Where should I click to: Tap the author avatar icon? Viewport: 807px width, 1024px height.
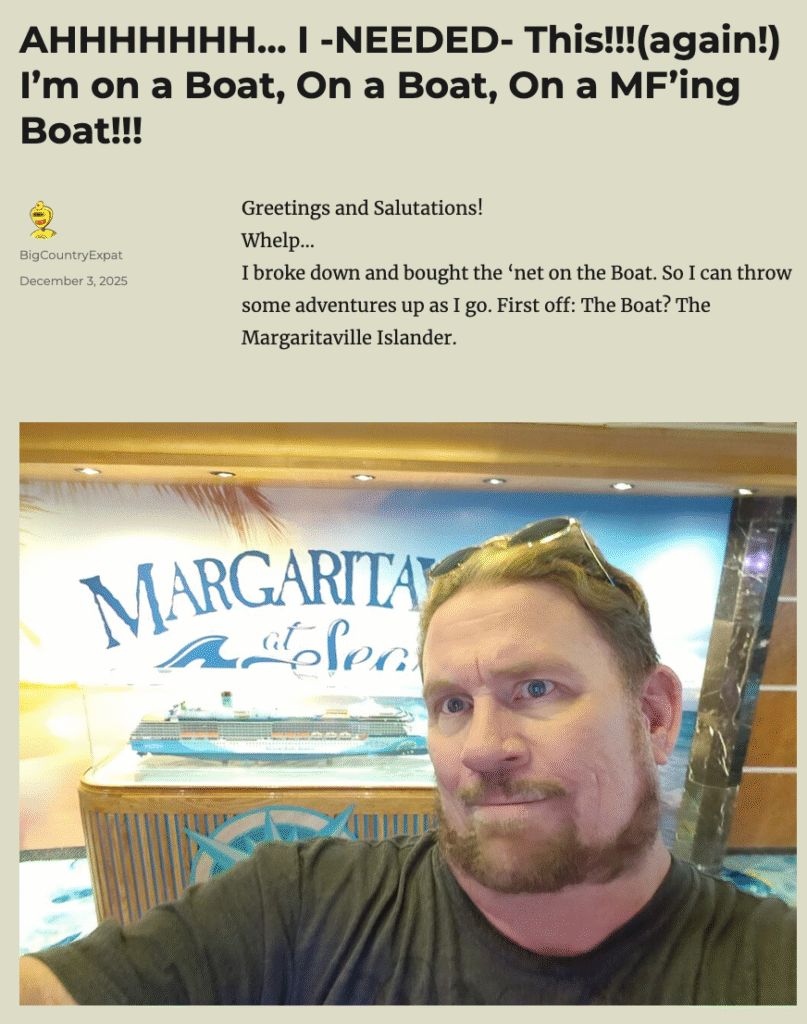[42, 220]
